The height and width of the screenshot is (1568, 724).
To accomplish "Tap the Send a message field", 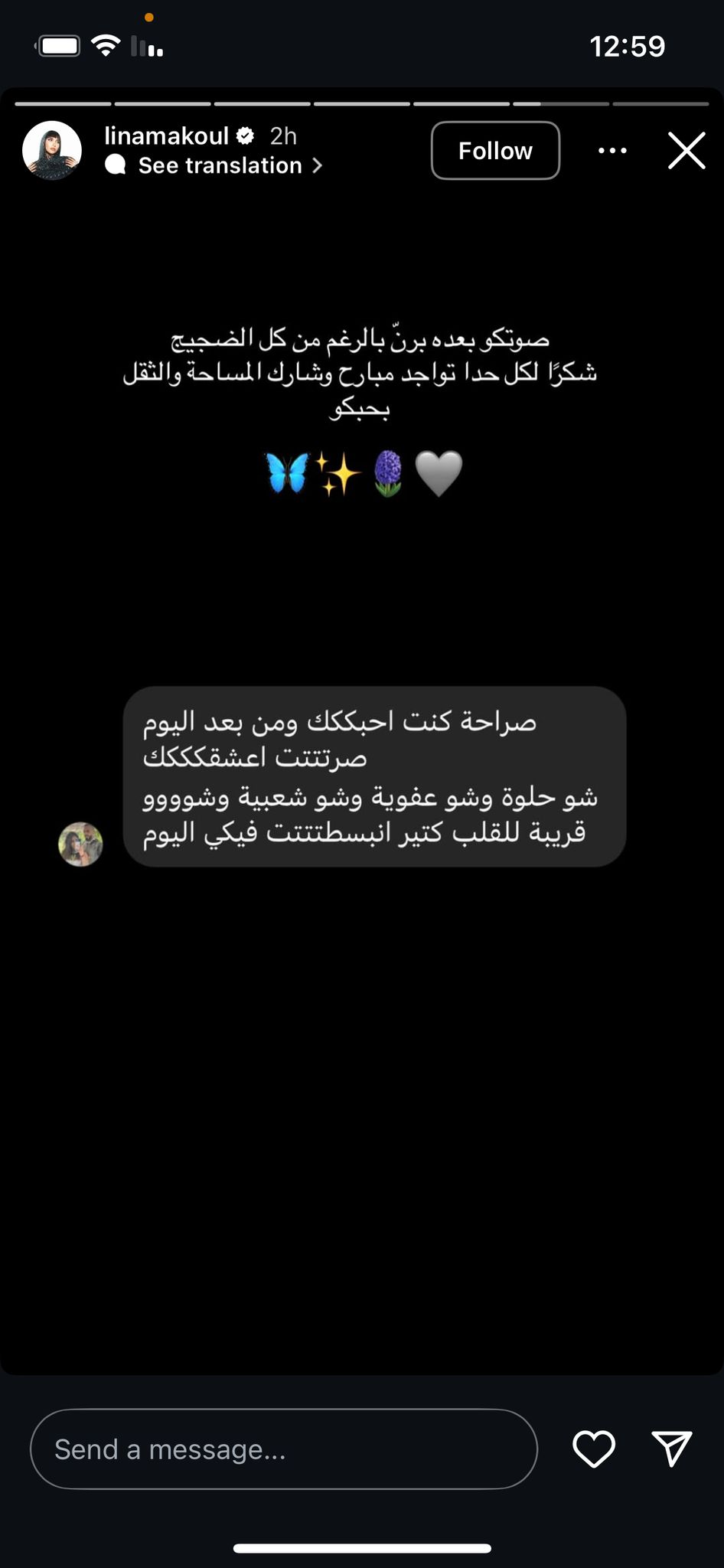I will coord(283,1449).
